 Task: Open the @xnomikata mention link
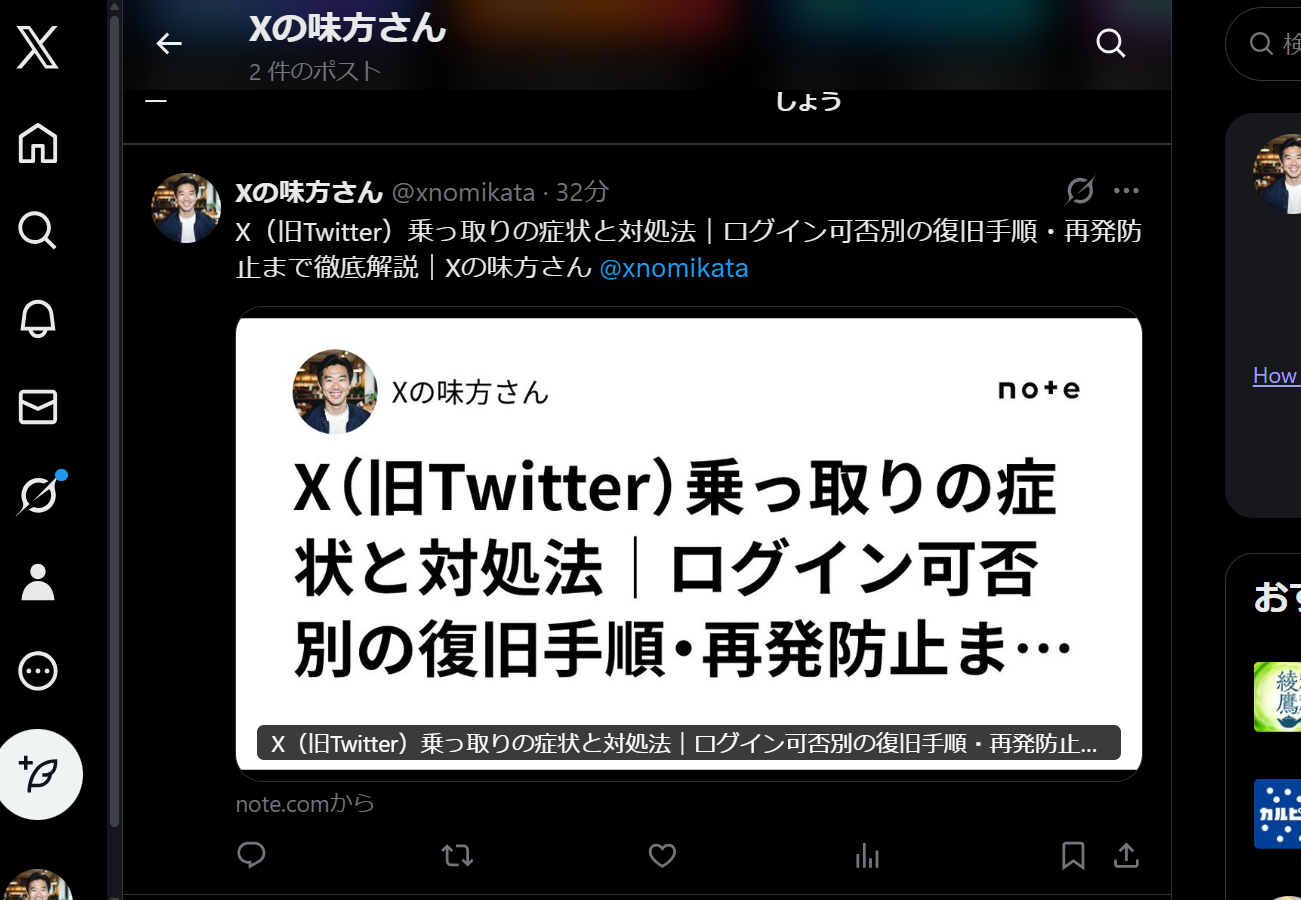(x=673, y=268)
